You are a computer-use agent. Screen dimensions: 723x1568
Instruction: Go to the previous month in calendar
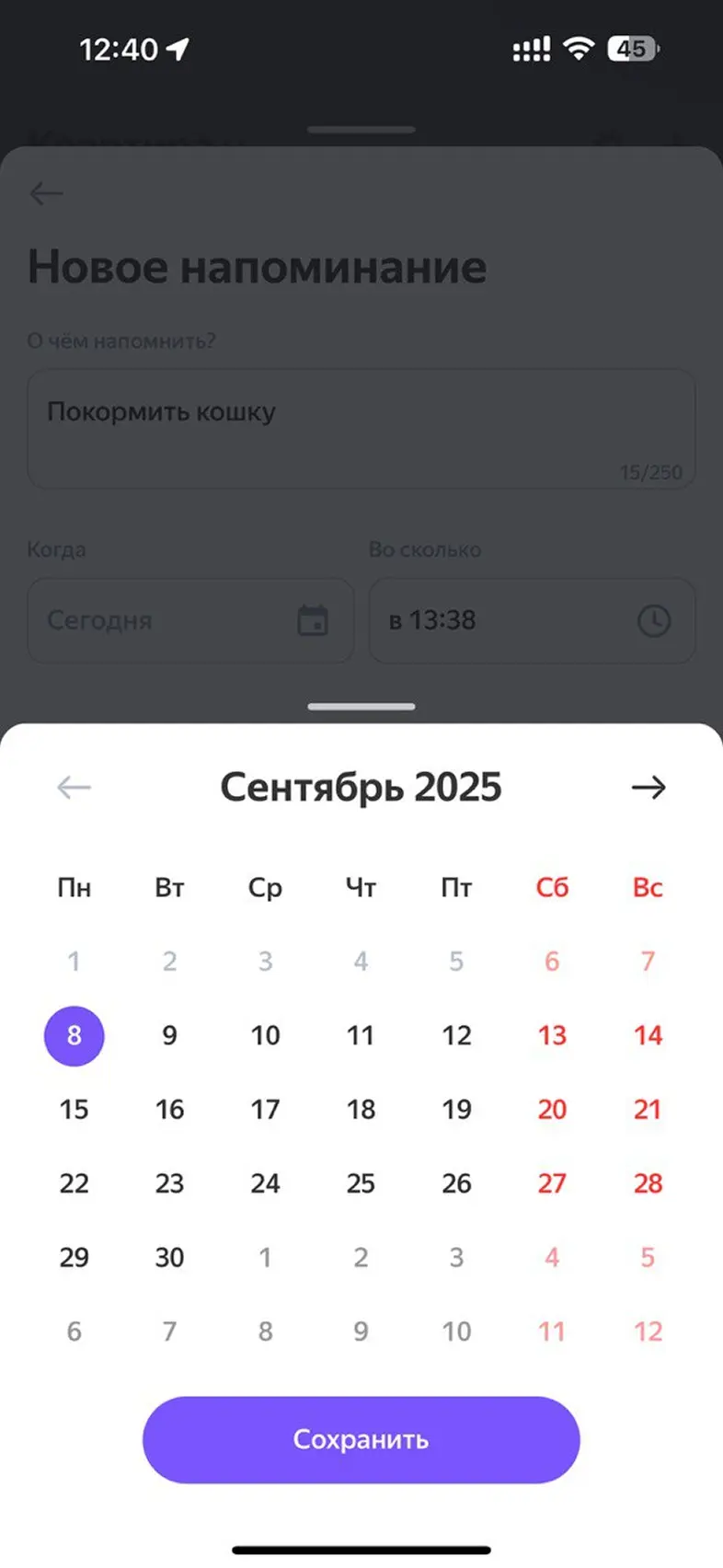pyautogui.click(x=74, y=788)
